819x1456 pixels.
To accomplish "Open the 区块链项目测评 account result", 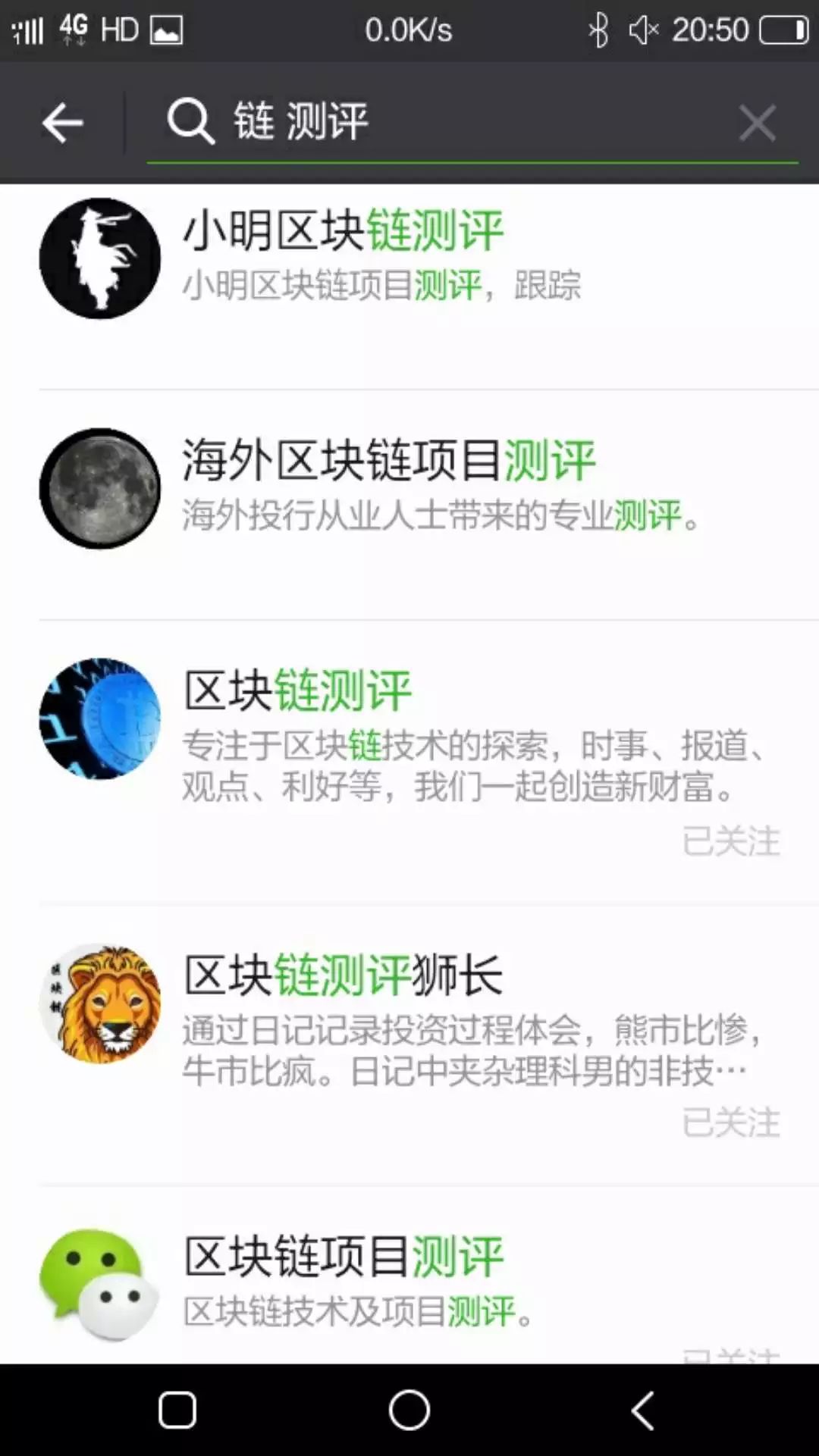I will (409, 1281).
